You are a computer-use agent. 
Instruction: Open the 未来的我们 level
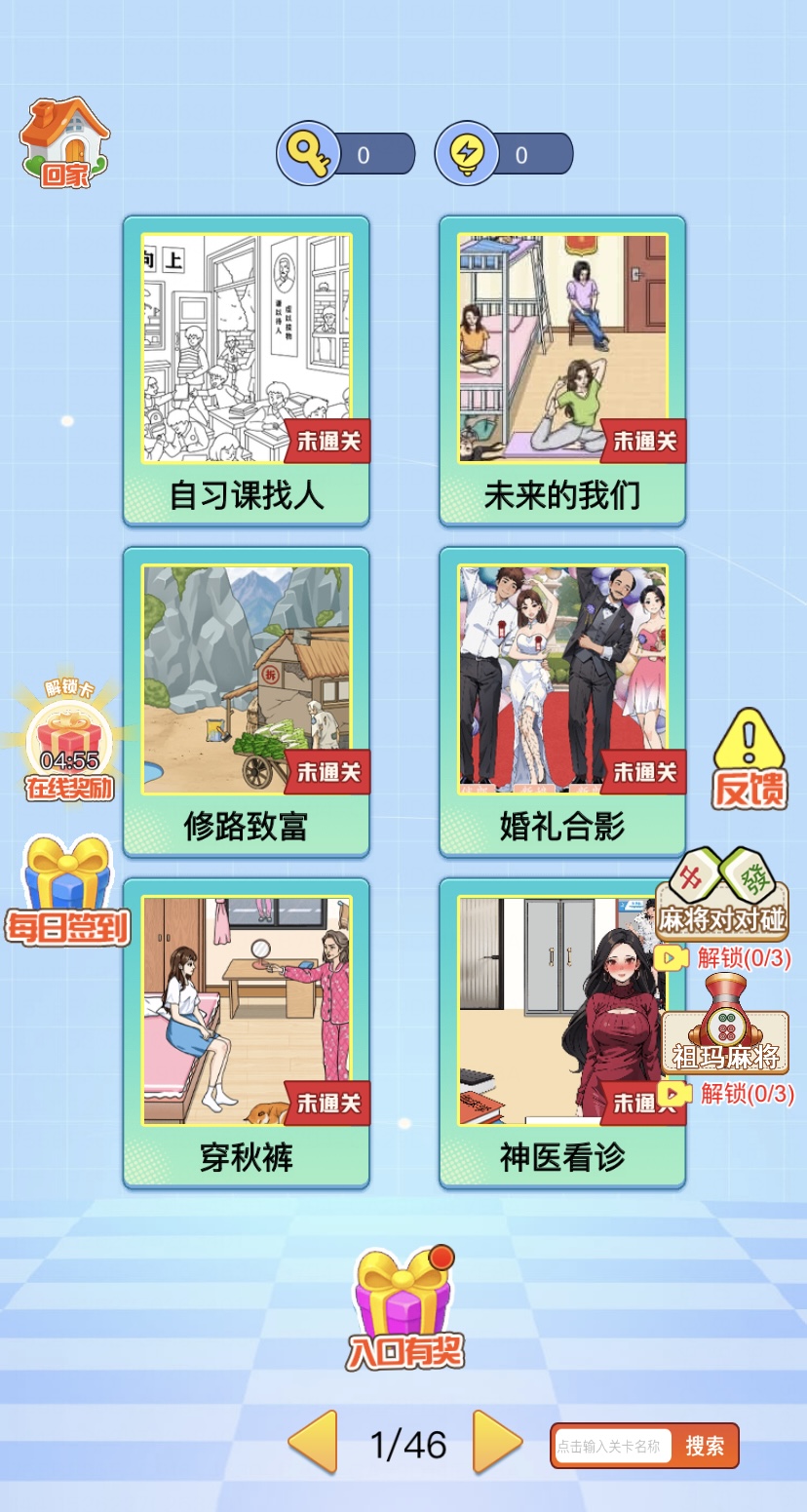click(562, 370)
